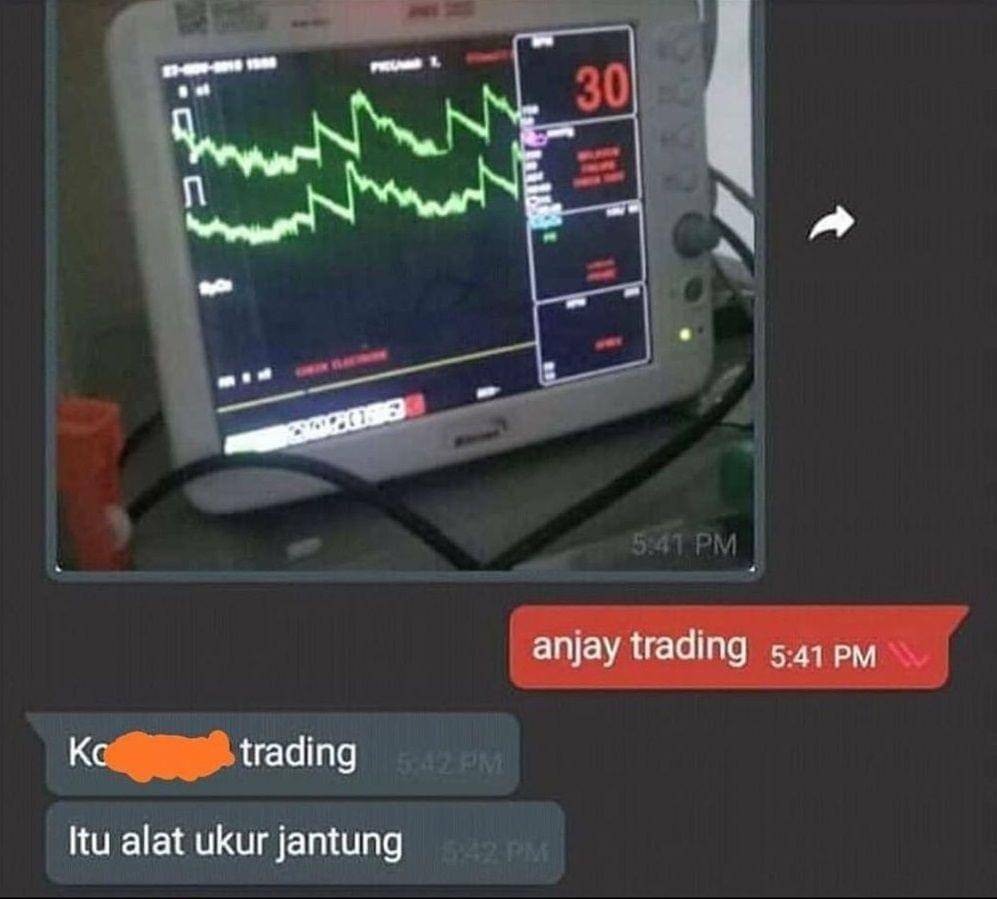Forward the photo using the arrow icon
This screenshot has height=899, width=997.
coord(831,224)
